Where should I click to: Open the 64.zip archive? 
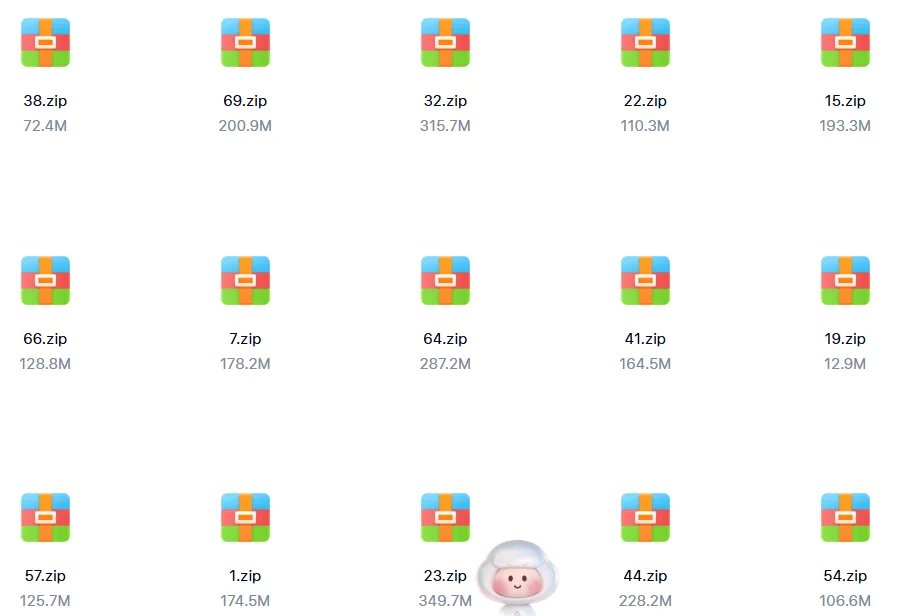tap(445, 280)
